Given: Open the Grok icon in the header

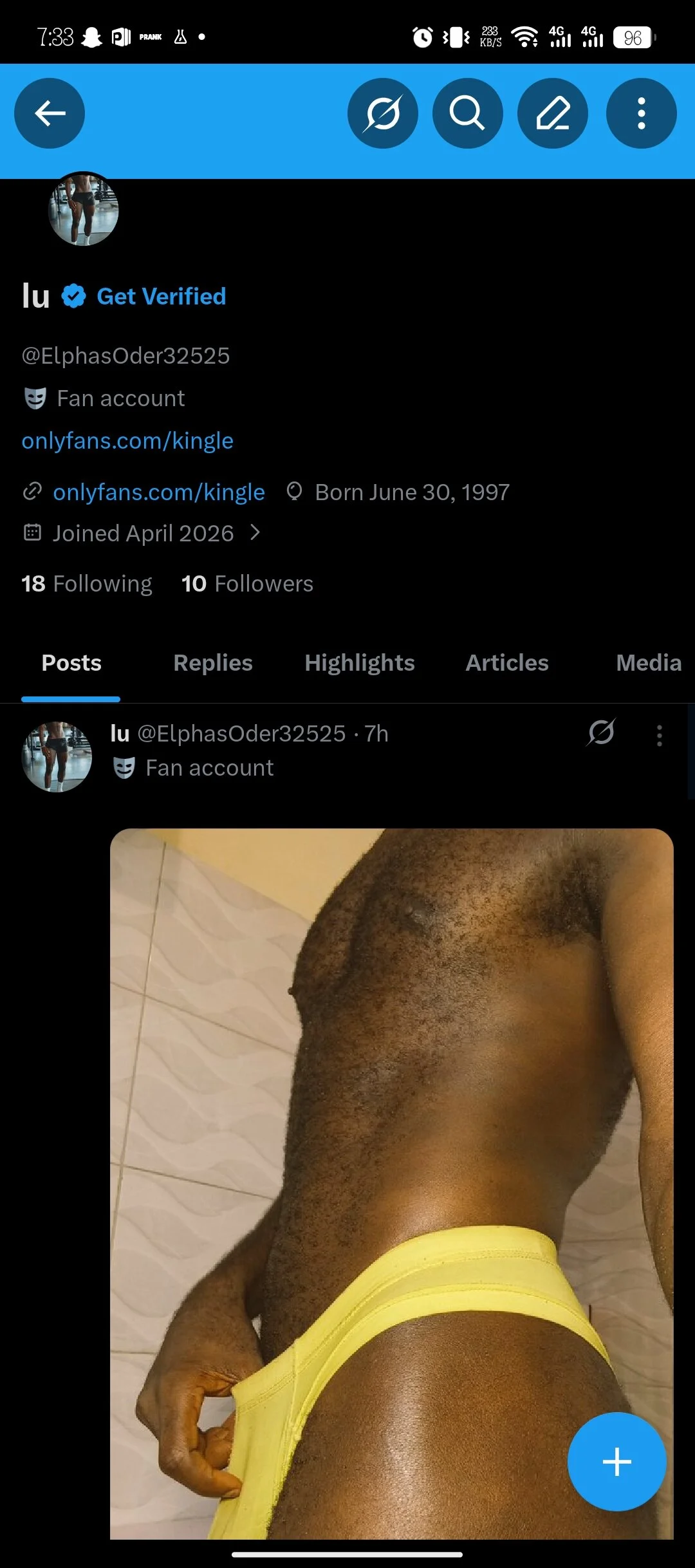Looking at the screenshot, I should (x=383, y=113).
